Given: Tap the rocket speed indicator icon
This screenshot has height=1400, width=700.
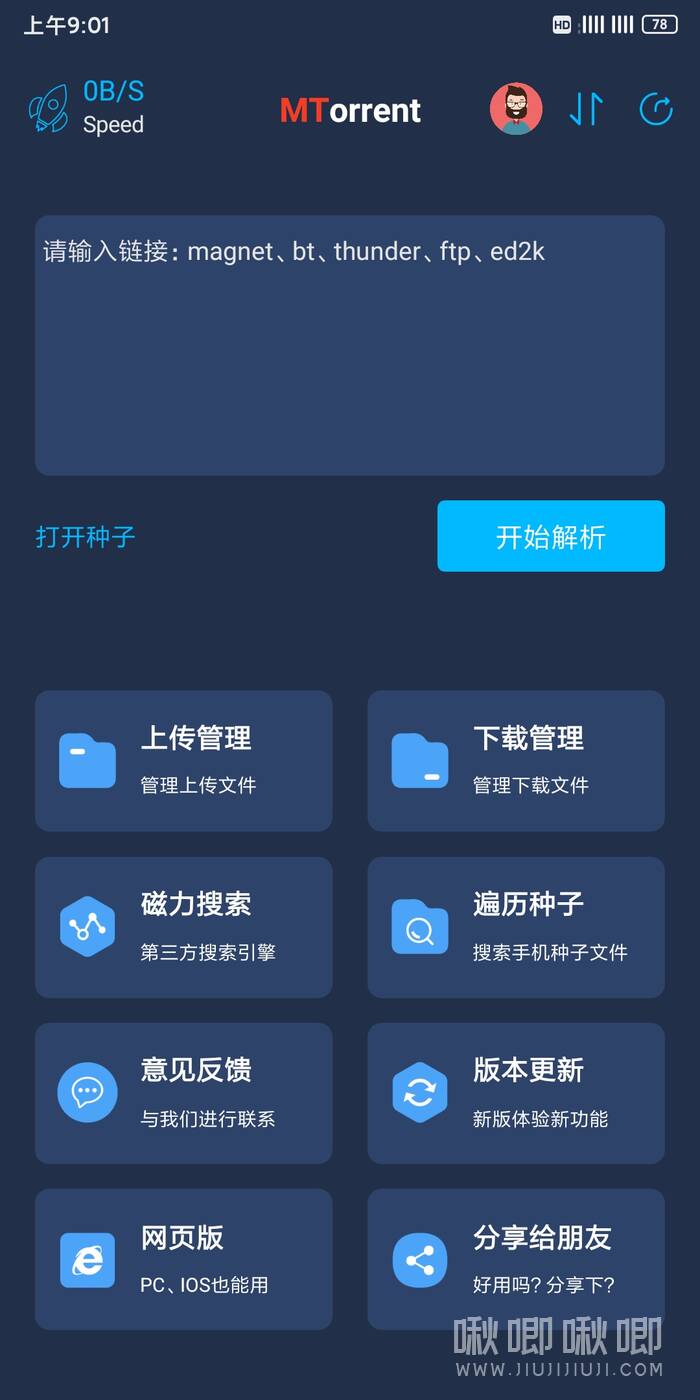Looking at the screenshot, I should tap(48, 109).
